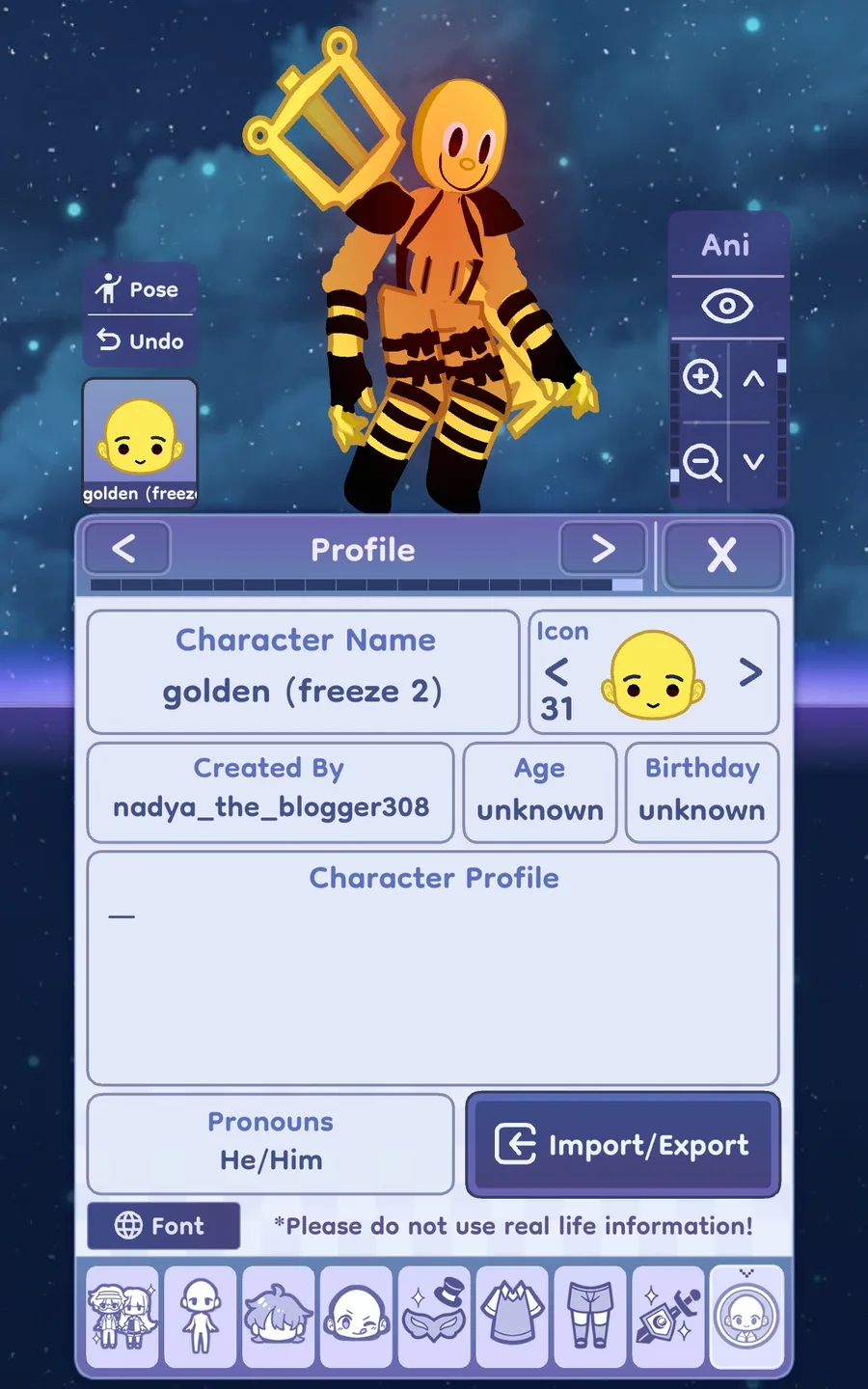The height and width of the screenshot is (1389, 868).
Task: Go to next page after Profile
Action: pyautogui.click(x=603, y=549)
